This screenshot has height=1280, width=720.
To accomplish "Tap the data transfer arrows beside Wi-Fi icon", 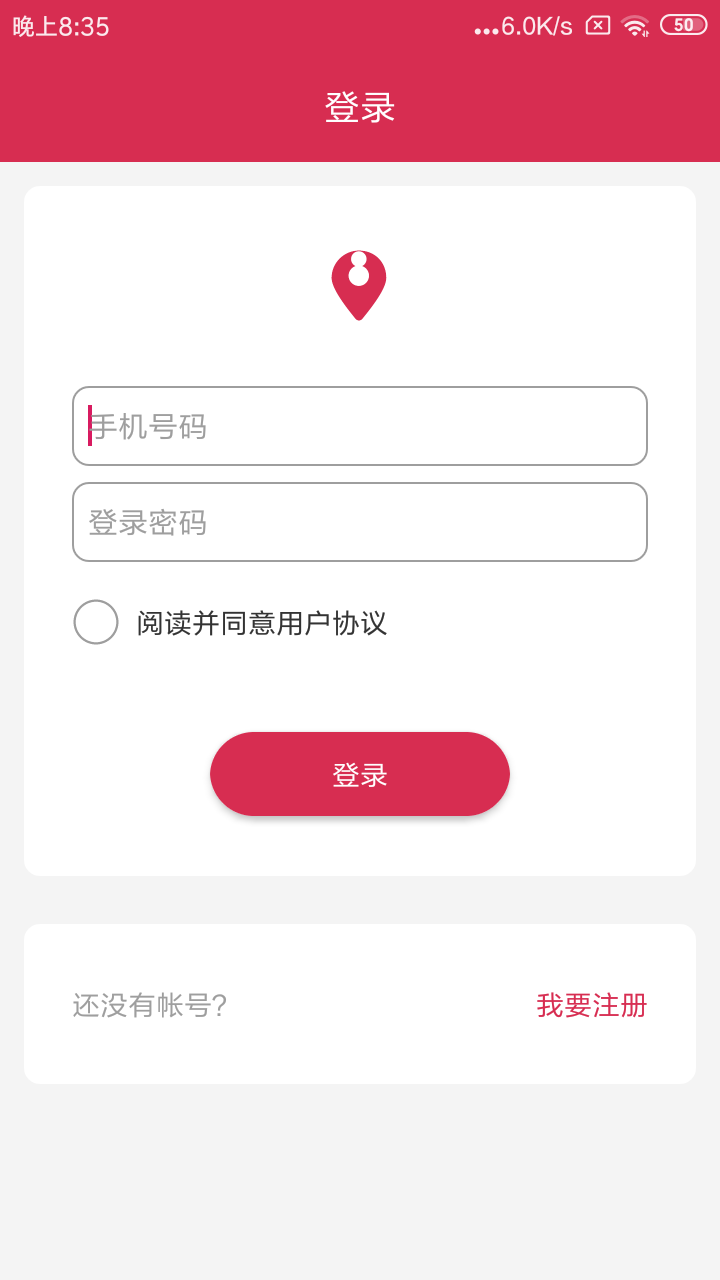I will 648,32.
